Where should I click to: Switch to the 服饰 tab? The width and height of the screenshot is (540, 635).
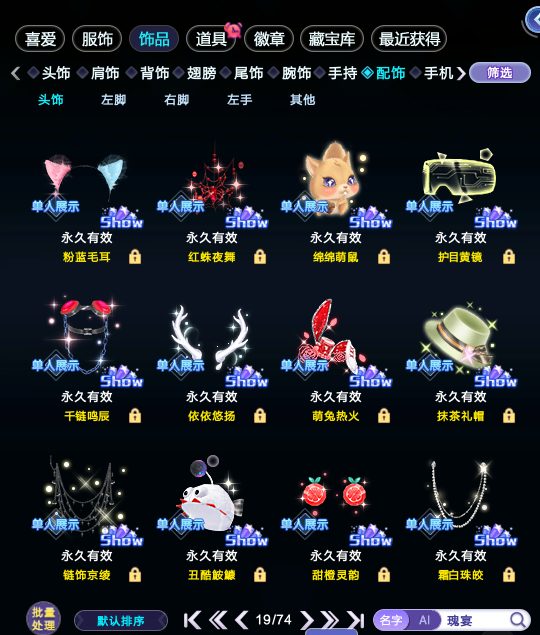click(x=97, y=39)
